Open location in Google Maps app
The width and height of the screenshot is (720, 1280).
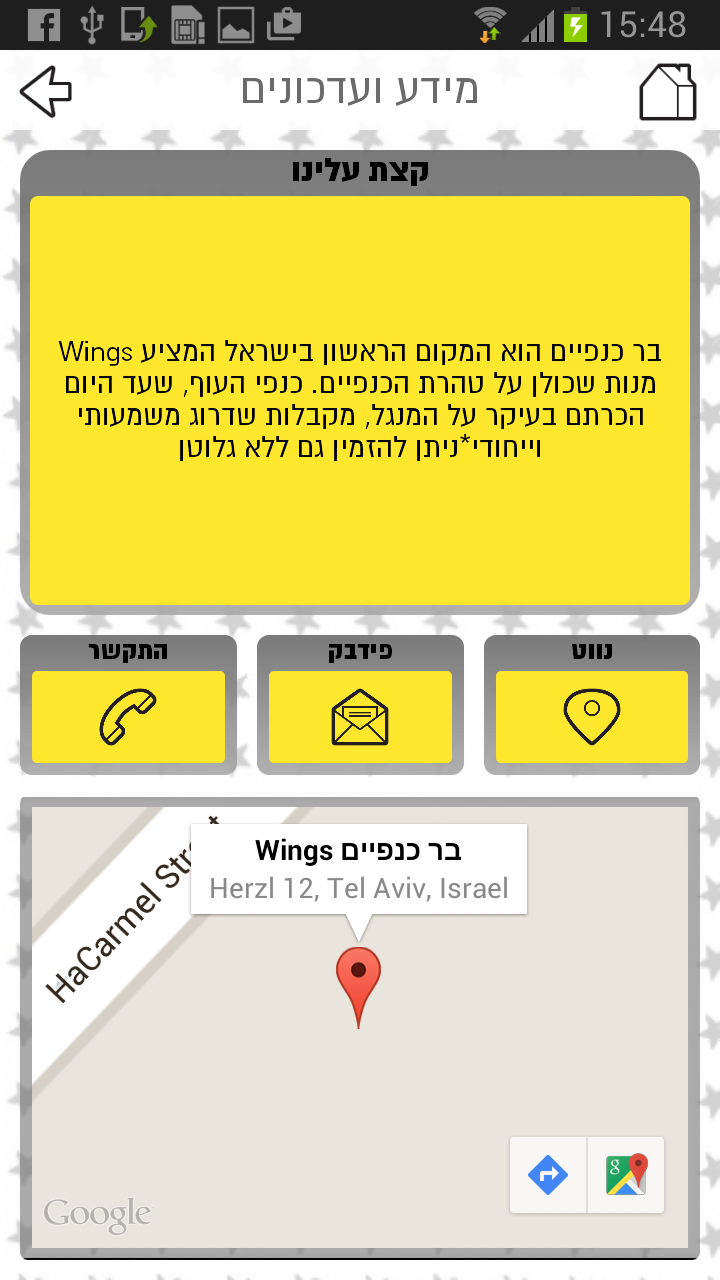pos(626,1175)
